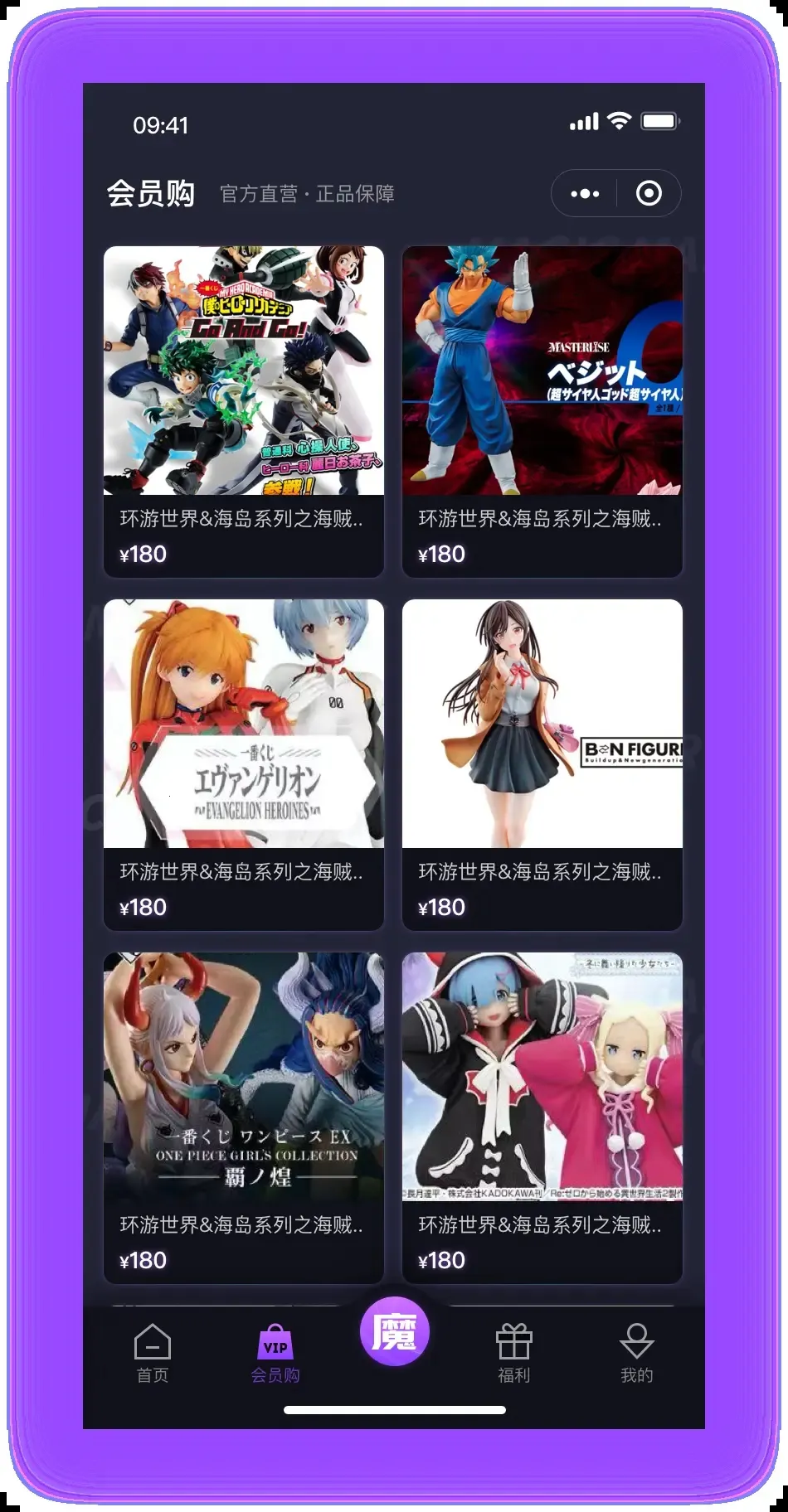Open the 我的 profile icon
This screenshot has height=1512, width=788.
coord(636,1335)
